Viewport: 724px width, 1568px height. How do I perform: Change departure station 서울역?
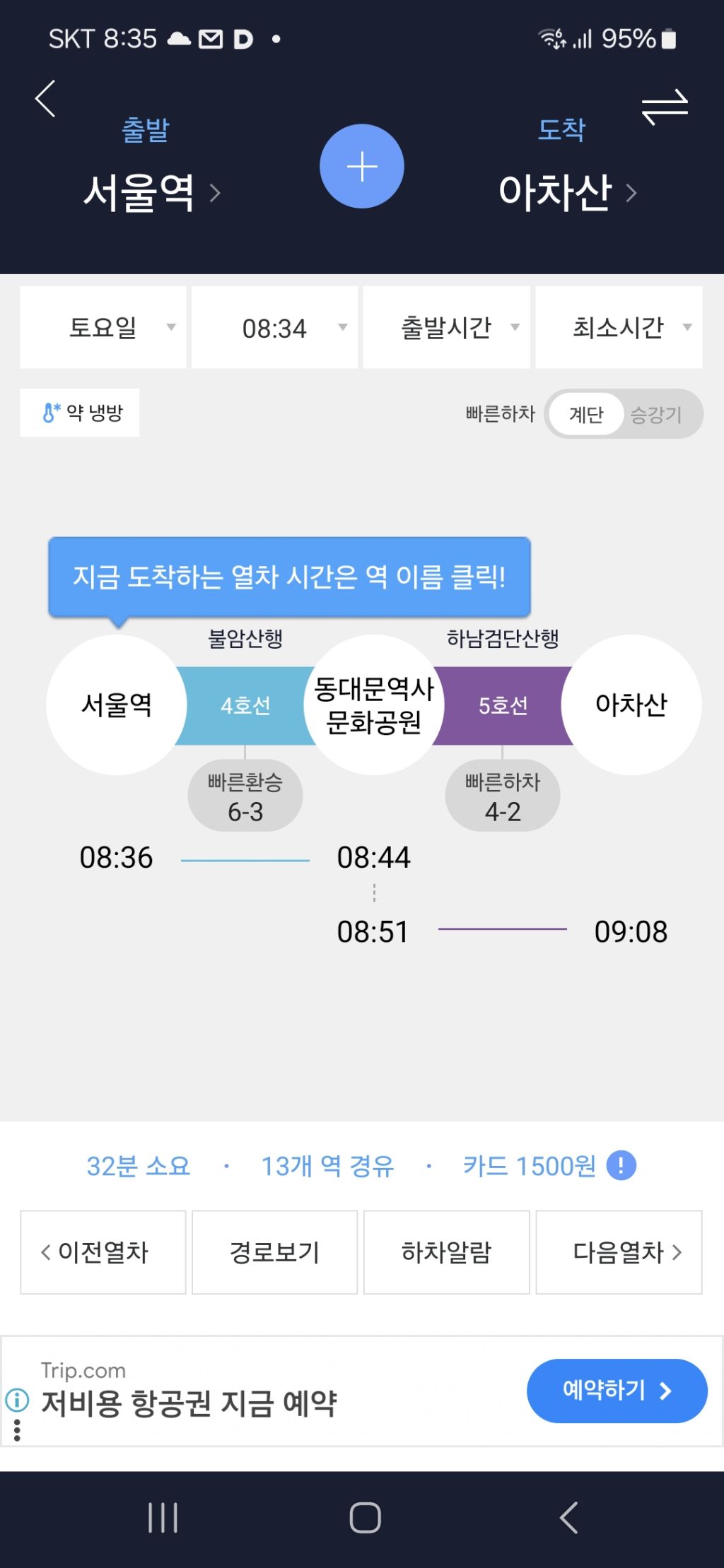click(151, 191)
